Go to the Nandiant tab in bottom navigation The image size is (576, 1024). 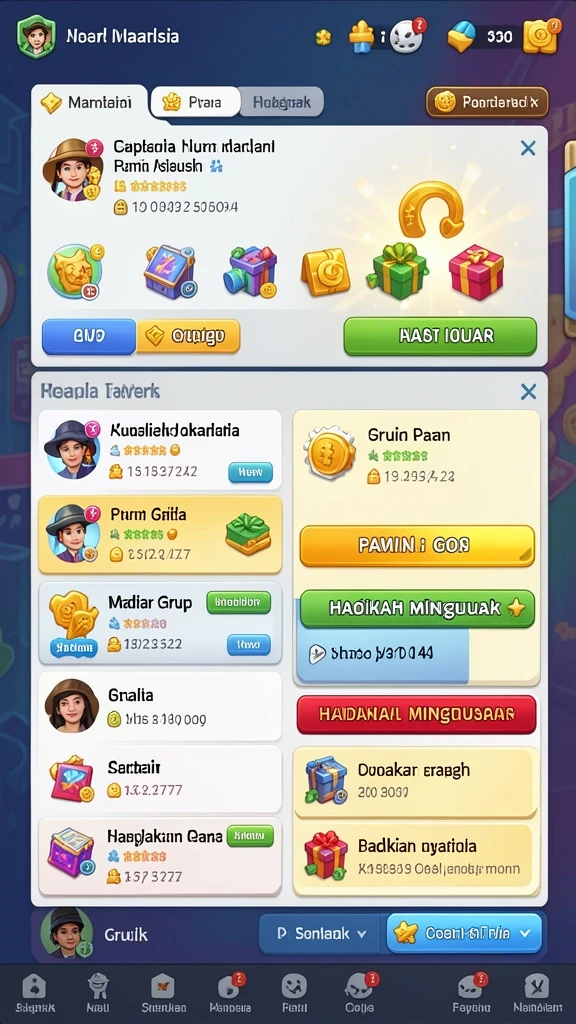[x=537, y=992]
